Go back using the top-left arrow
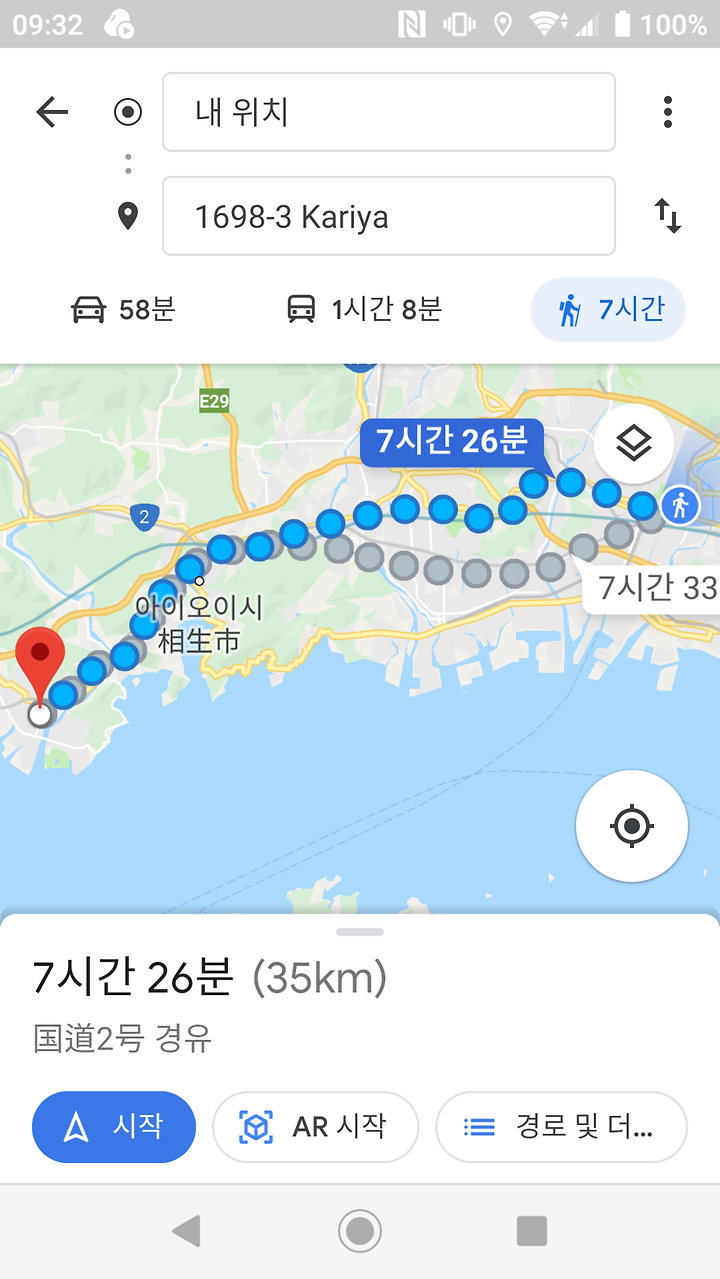720x1279 pixels. click(x=52, y=112)
